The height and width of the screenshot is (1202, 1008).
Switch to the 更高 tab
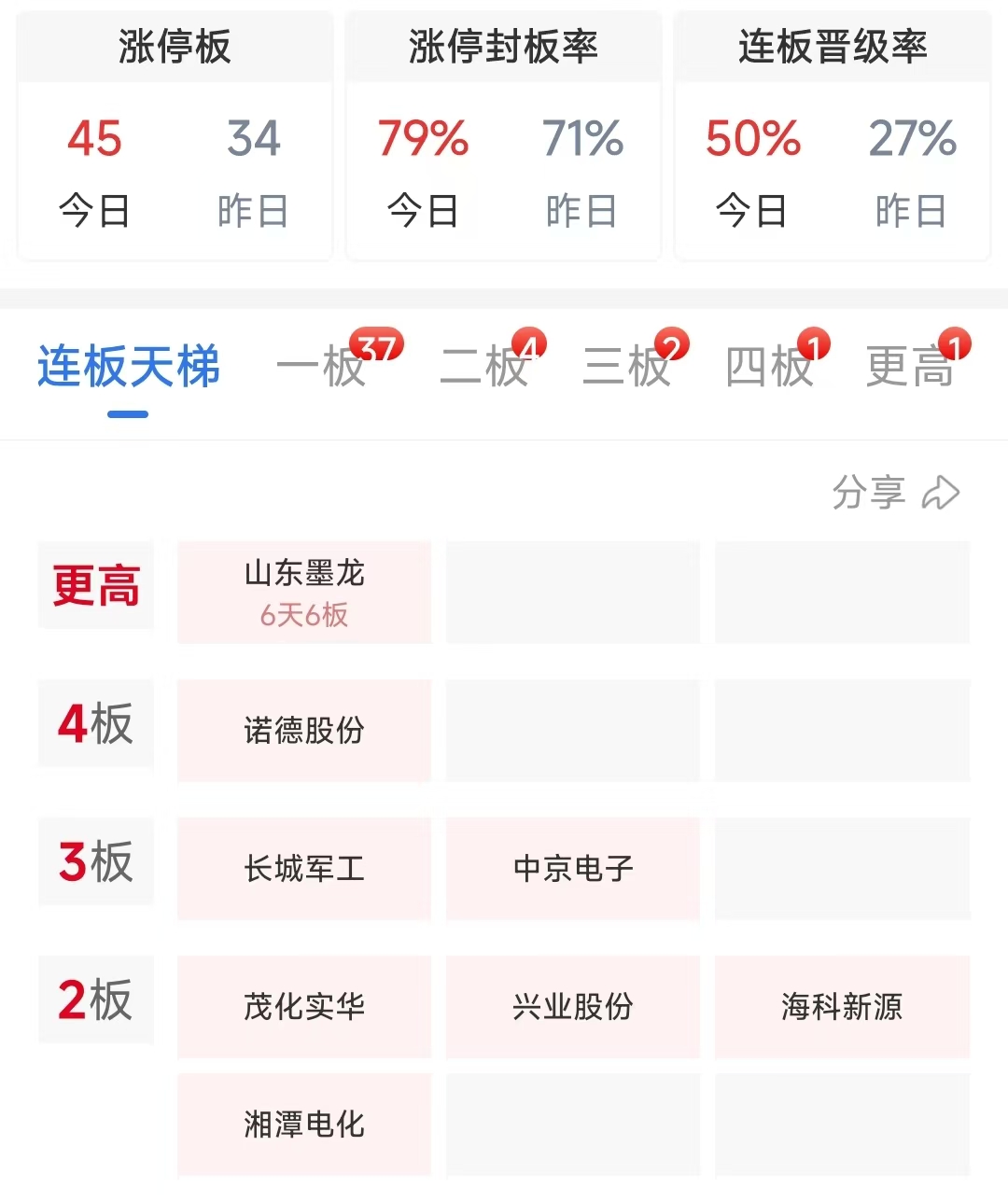tap(911, 366)
